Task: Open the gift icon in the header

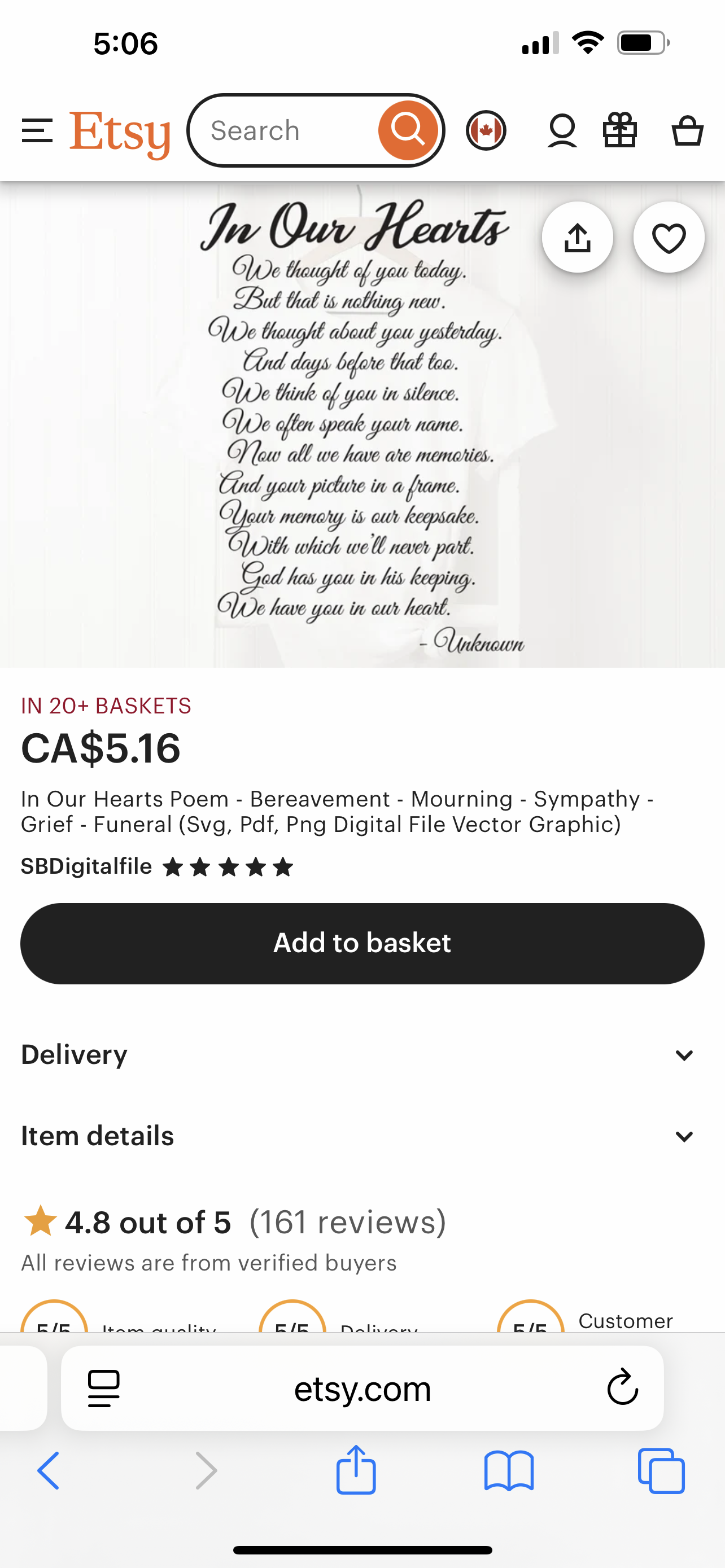Action: (619, 130)
